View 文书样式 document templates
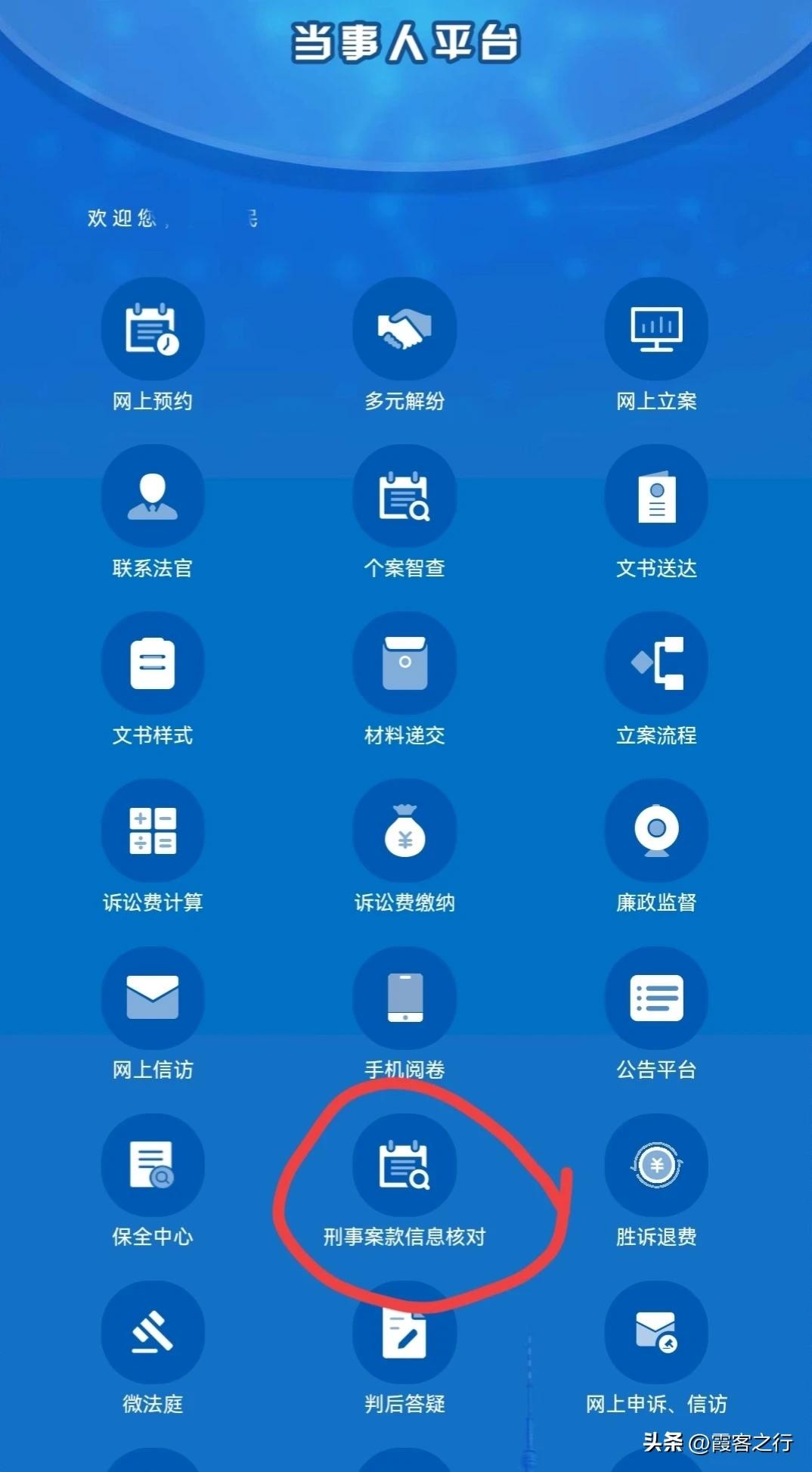Viewport: 812px width, 1472px height. click(x=152, y=664)
